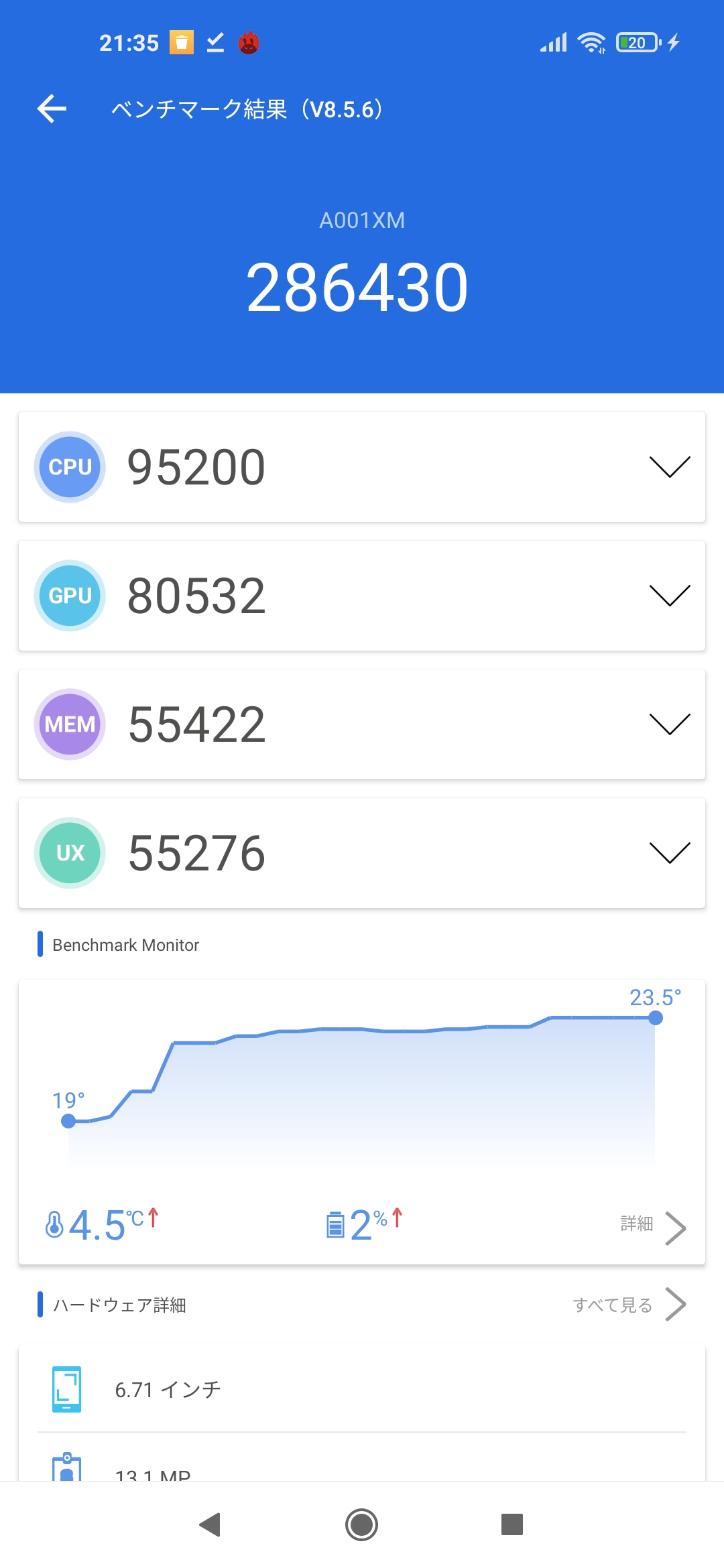The image size is (724, 1568).
Task: Expand the MEM score 55422 details
Action: 362,724
